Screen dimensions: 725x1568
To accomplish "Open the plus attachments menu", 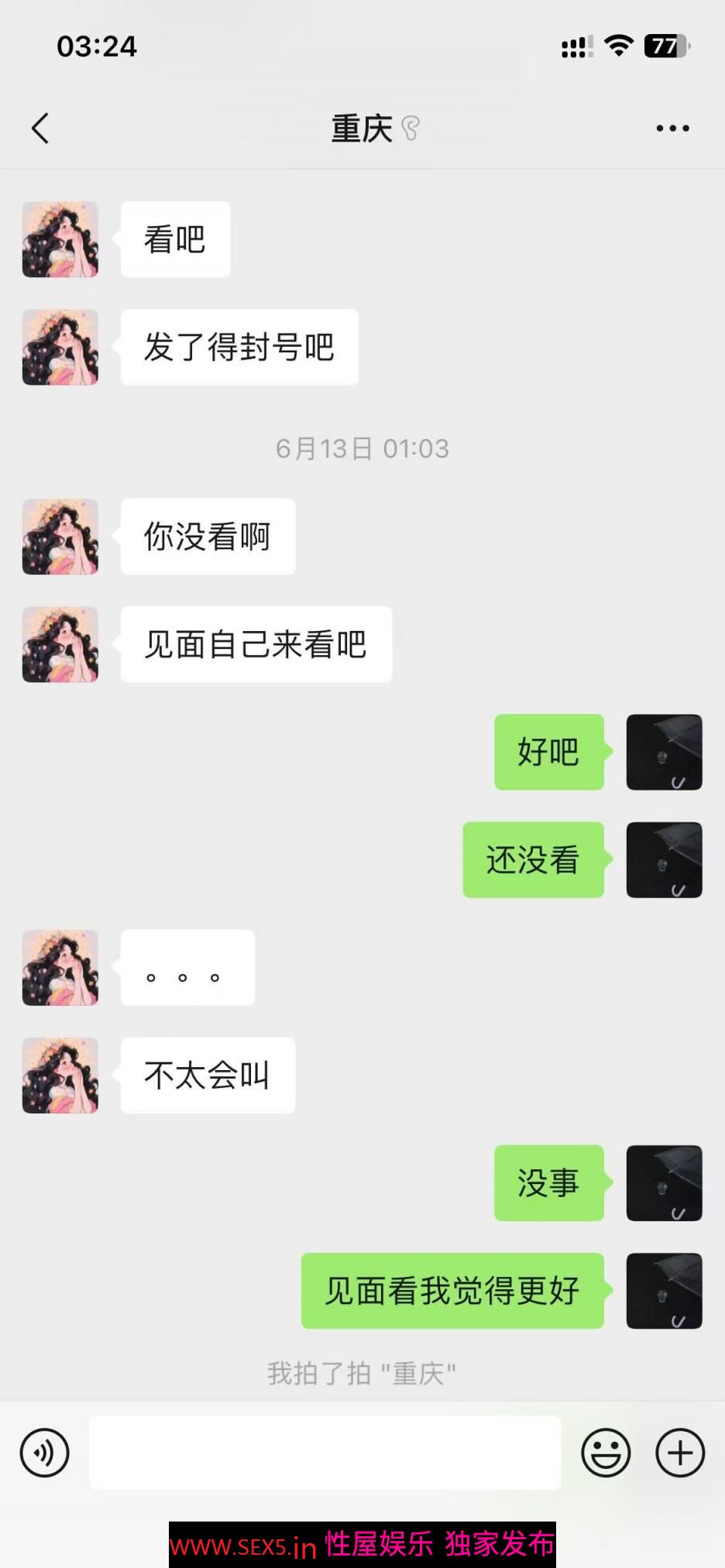I will point(680,1453).
